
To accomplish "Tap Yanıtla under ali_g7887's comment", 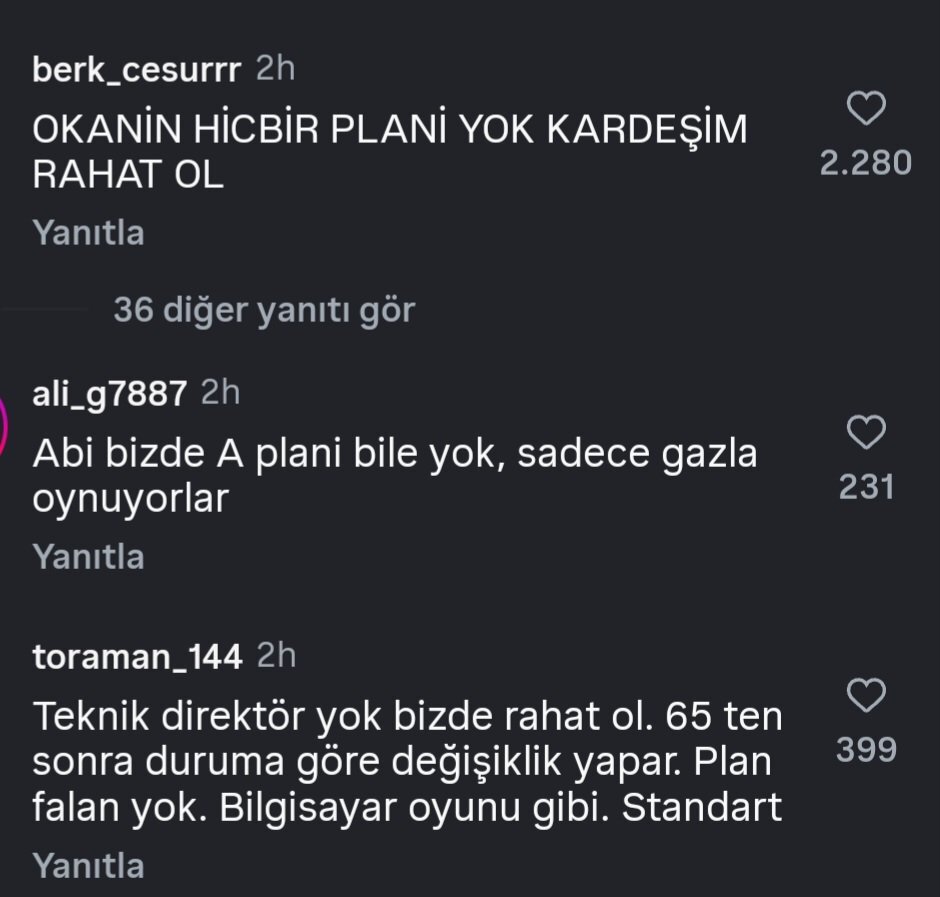I will pos(88,556).
